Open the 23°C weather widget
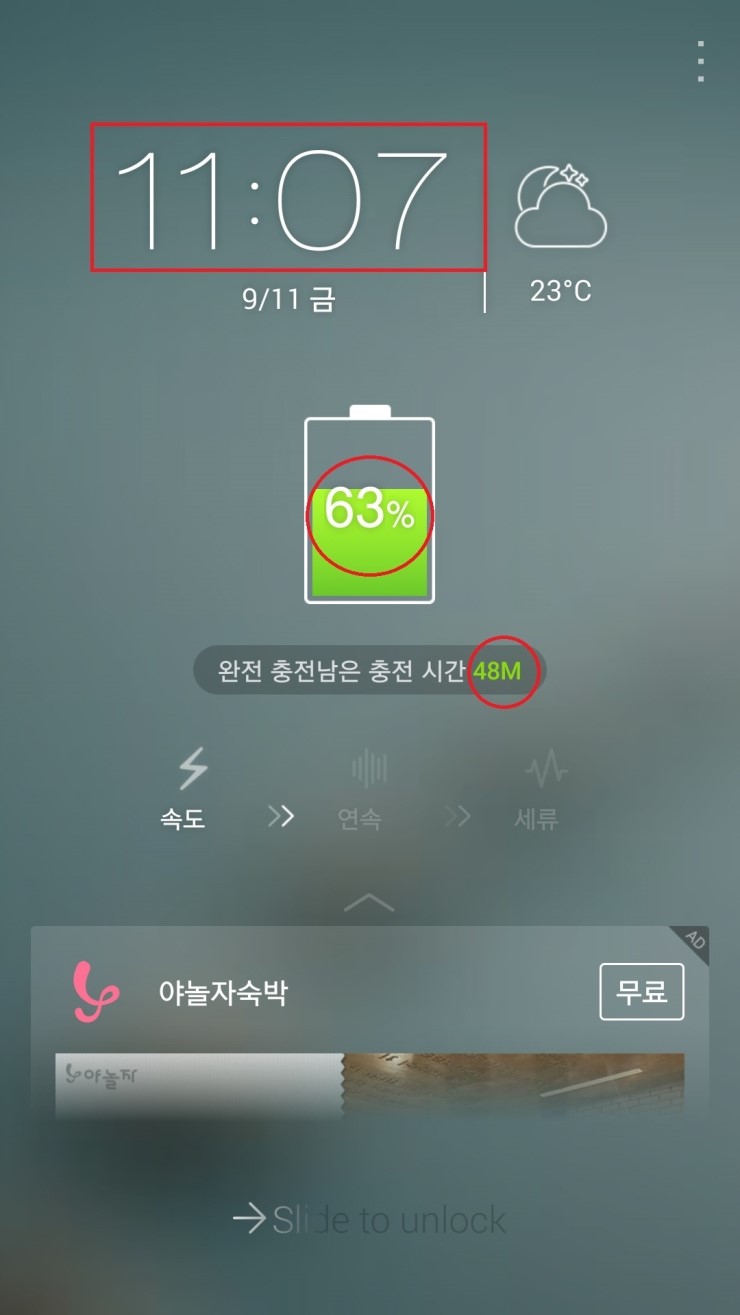 [x=561, y=235]
